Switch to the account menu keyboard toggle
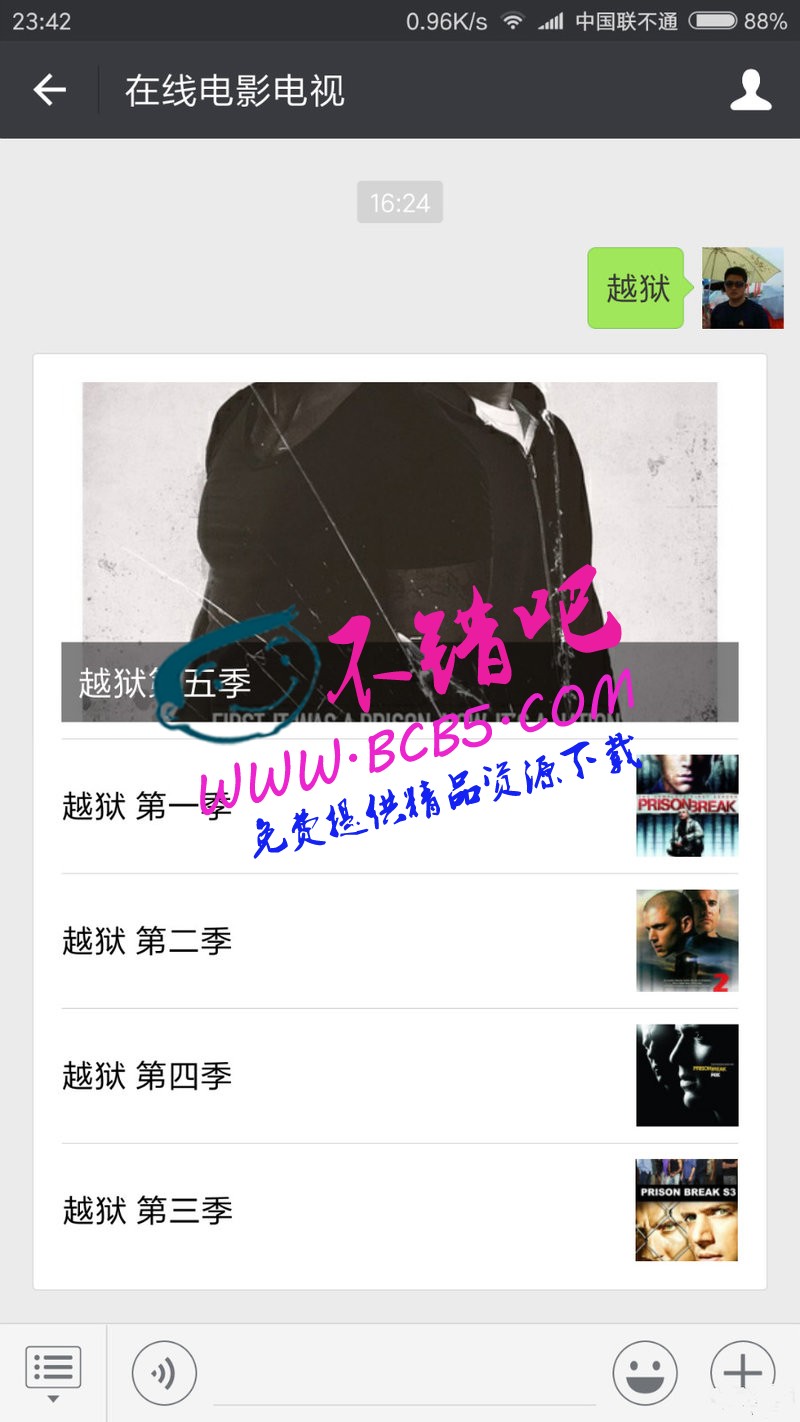This screenshot has width=800, height=1422. pos(53,1372)
